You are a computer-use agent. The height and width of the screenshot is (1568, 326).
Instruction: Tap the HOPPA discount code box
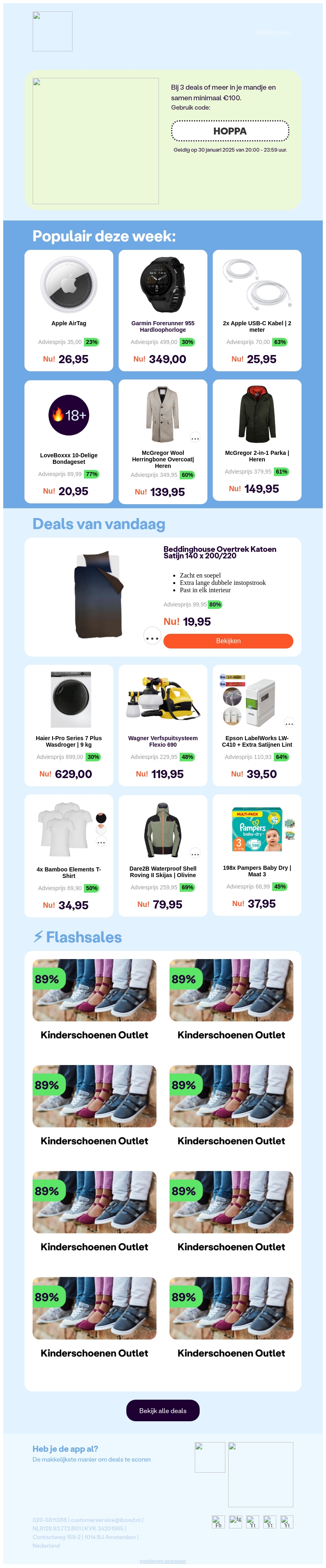tap(230, 131)
